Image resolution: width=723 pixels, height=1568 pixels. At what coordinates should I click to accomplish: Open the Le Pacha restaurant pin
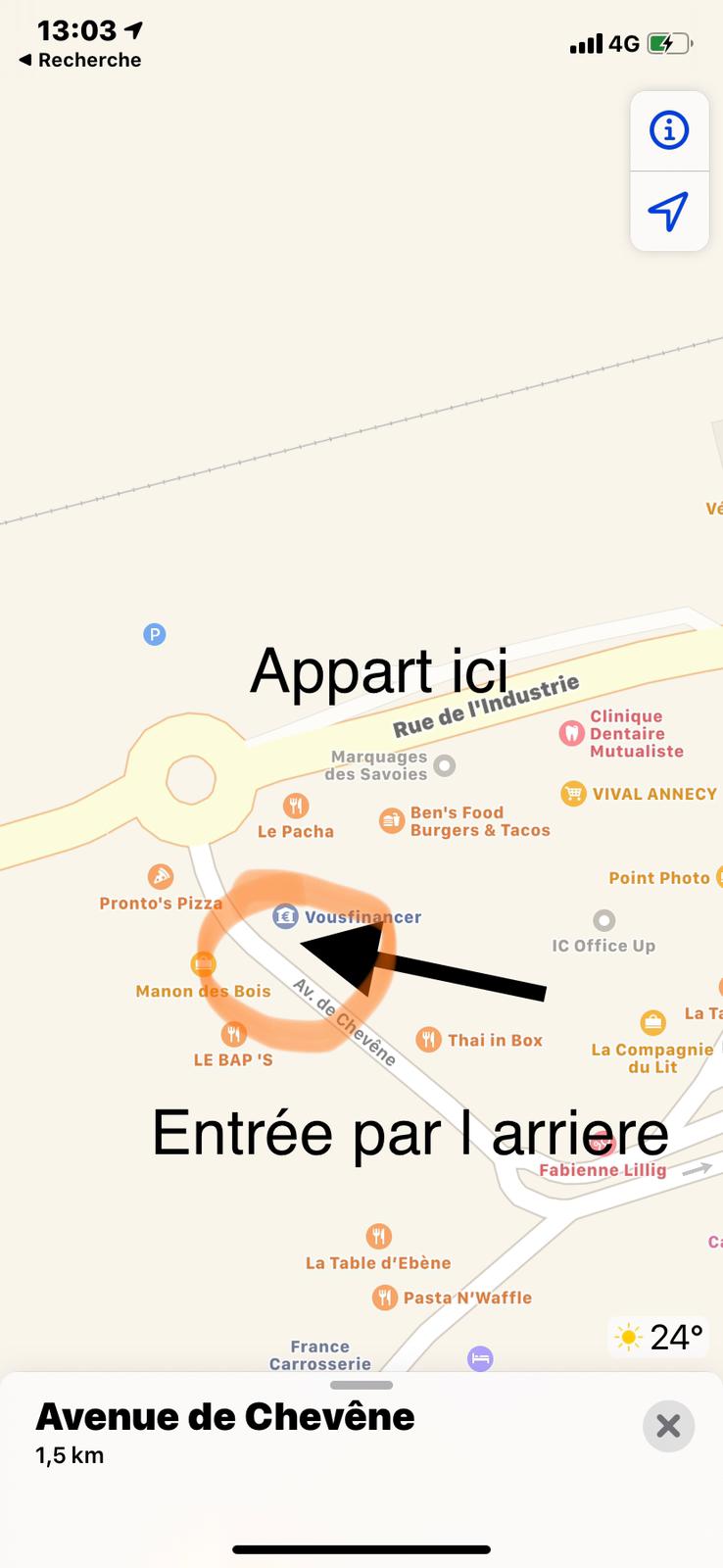coord(296,806)
